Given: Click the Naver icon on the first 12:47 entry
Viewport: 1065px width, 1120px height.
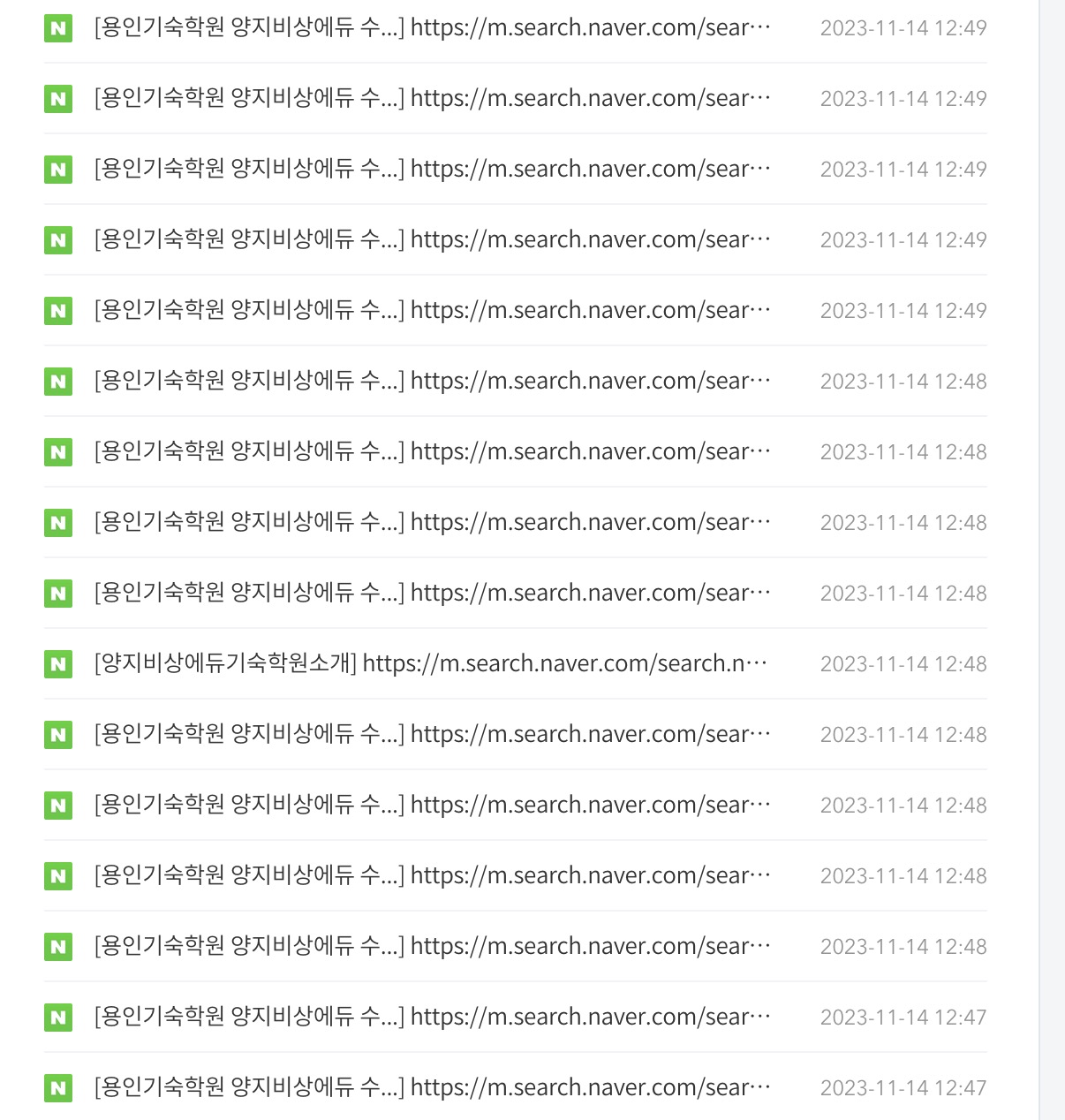Looking at the screenshot, I should tap(57, 1017).
